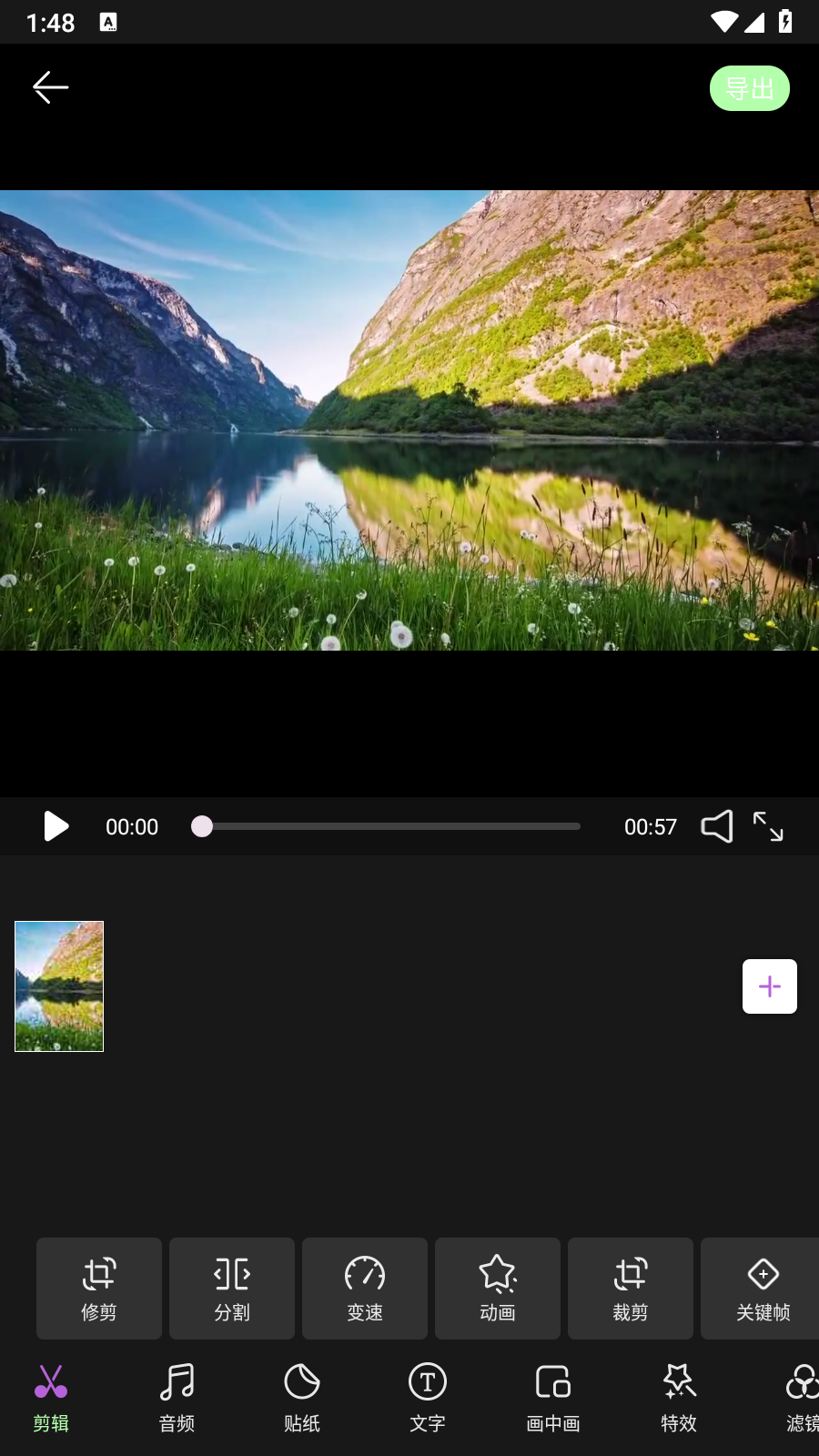Open the 裁剪 crop tool
Image resolution: width=819 pixels, height=1456 pixels.
point(631,1289)
